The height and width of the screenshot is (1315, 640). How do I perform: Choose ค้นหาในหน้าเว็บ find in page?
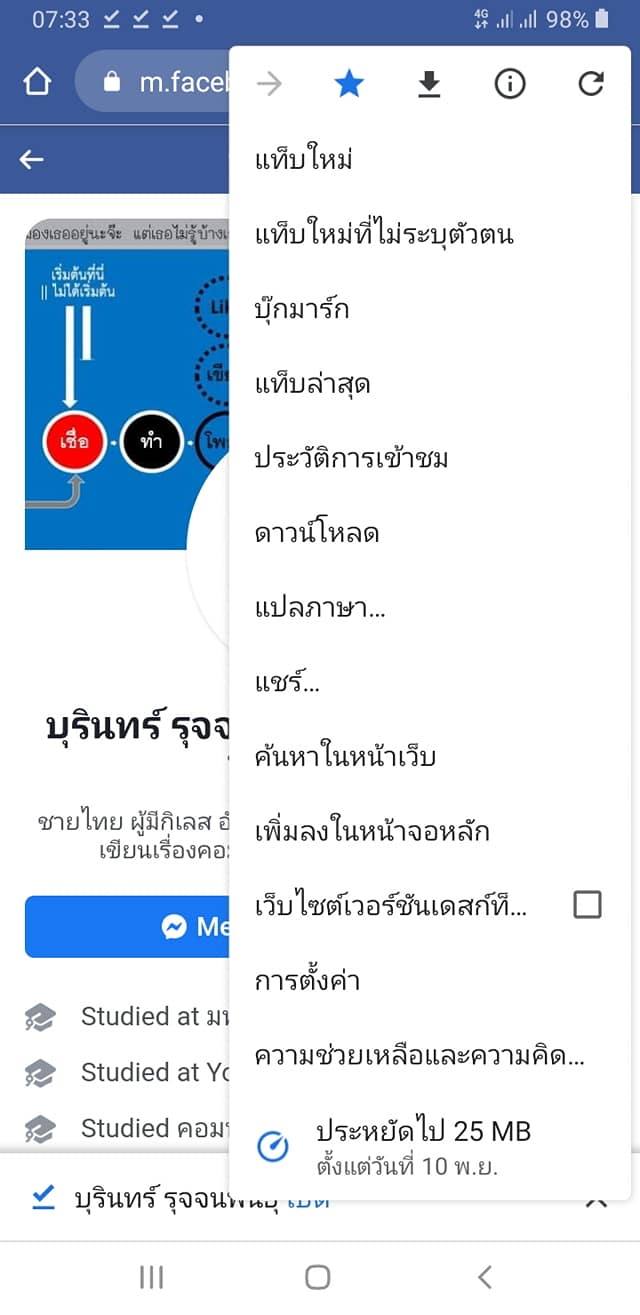coord(345,756)
